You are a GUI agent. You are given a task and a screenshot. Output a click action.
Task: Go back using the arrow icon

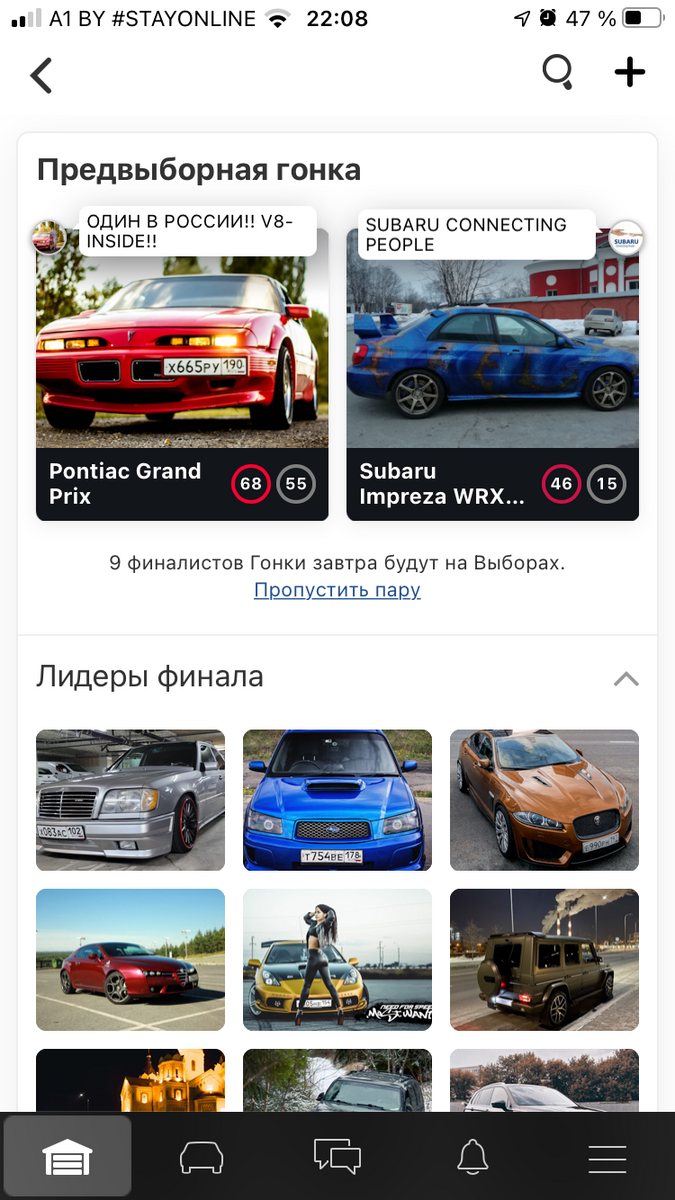[x=41, y=75]
